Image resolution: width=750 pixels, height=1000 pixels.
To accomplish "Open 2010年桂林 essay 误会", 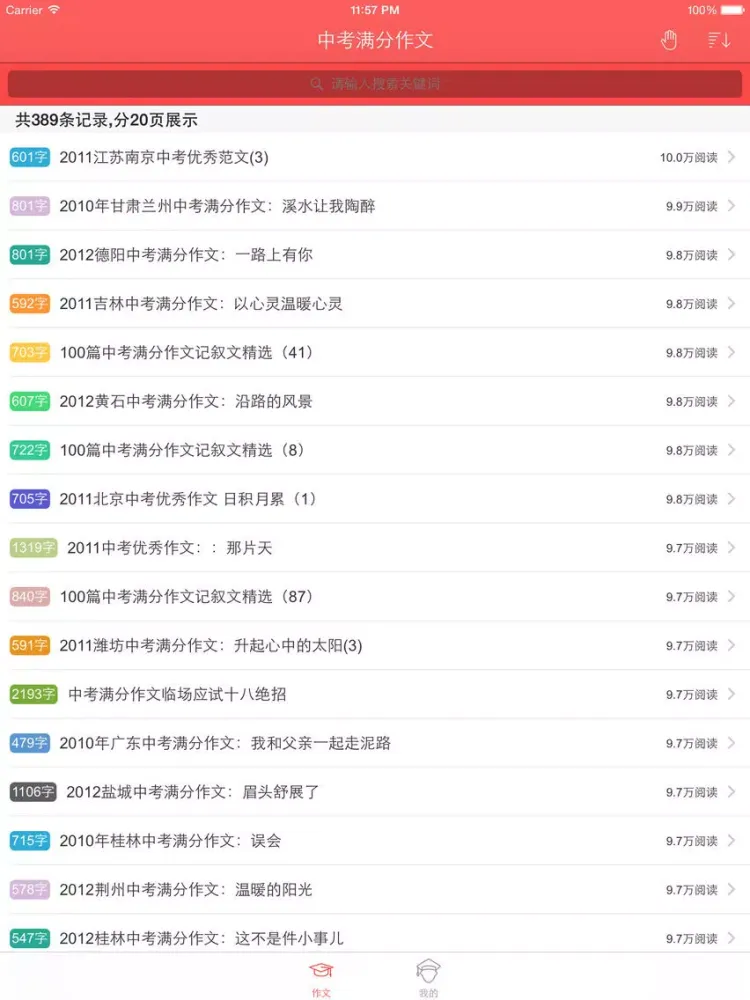I will click(375, 841).
